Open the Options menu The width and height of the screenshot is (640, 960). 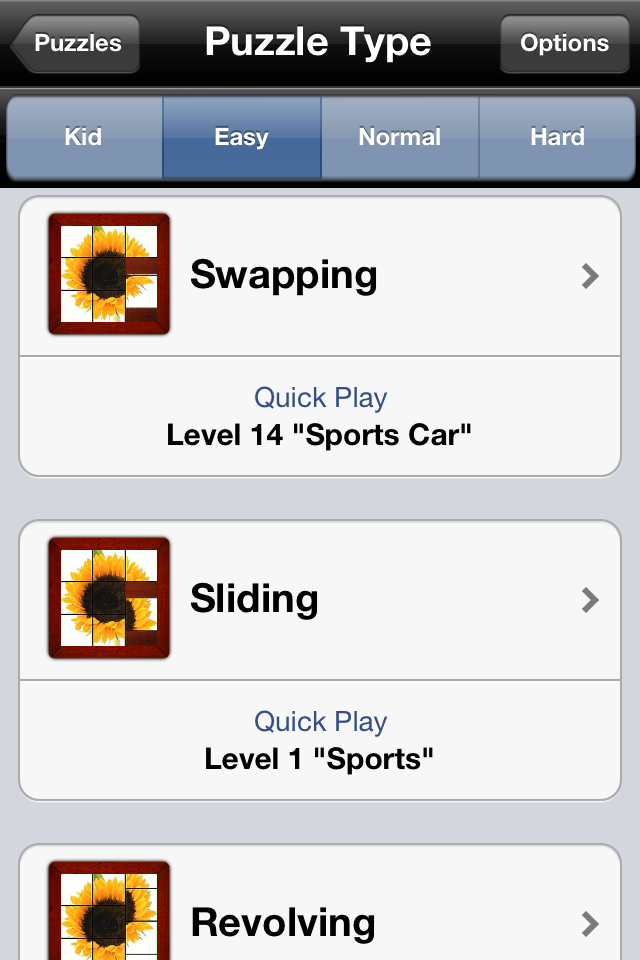click(x=564, y=43)
